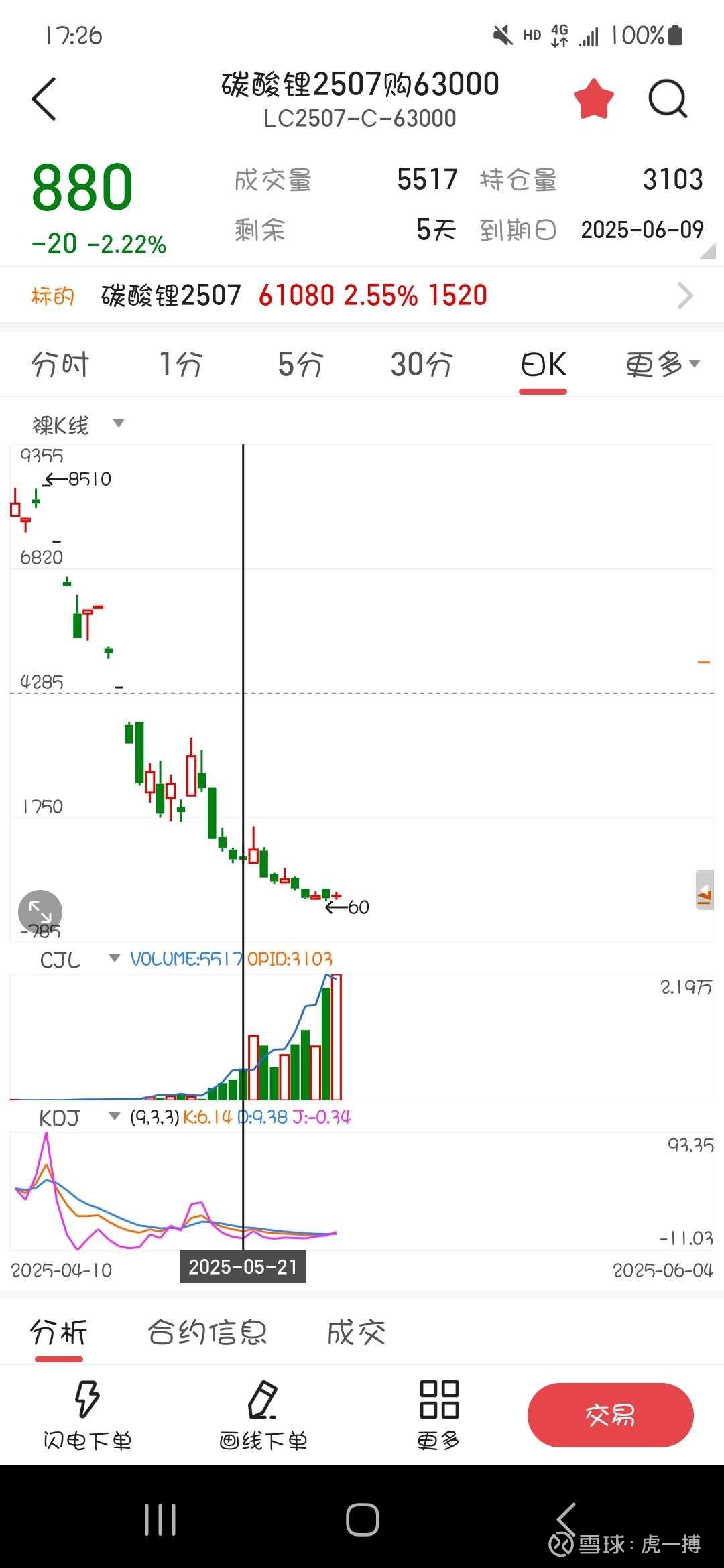Screen dimensions: 724x1568
Task: Expand chart to fullscreen
Action: coord(40,911)
